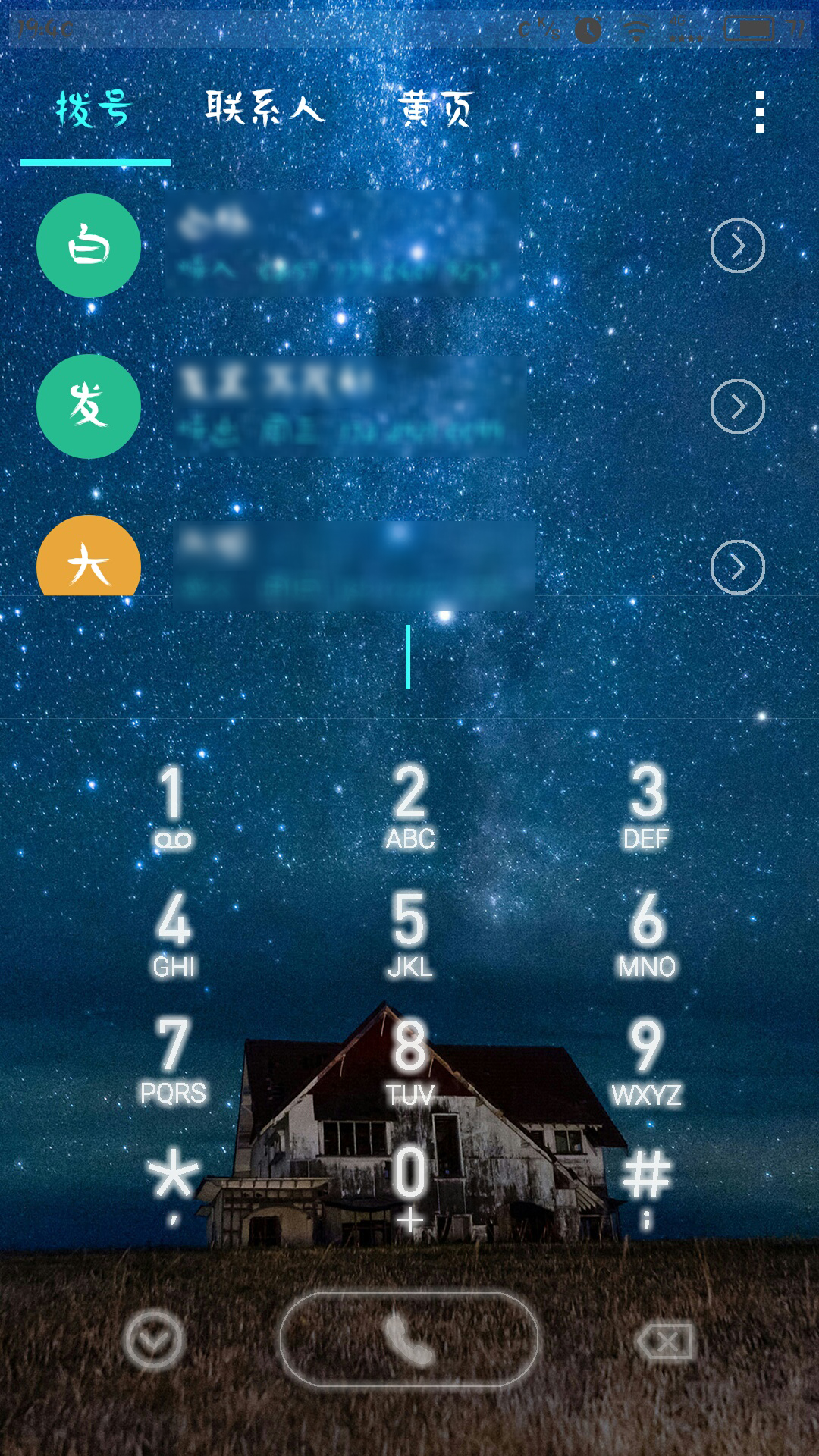Viewport: 819px width, 1456px height.
Task: Tap the star key on the keypad
Action: [x=173, y=1185]
